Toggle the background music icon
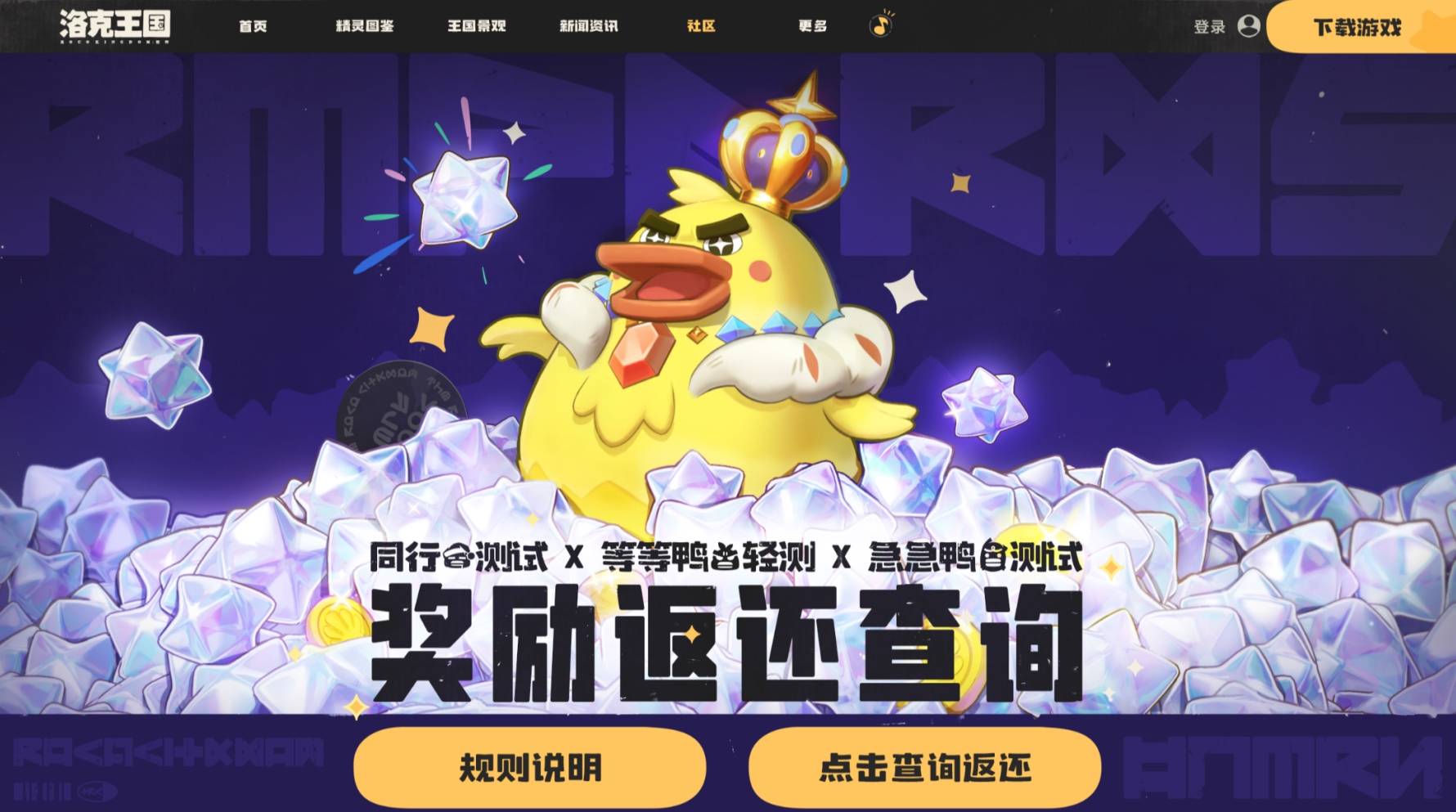This screenshot has width=1456, height=812. point(881,25)
